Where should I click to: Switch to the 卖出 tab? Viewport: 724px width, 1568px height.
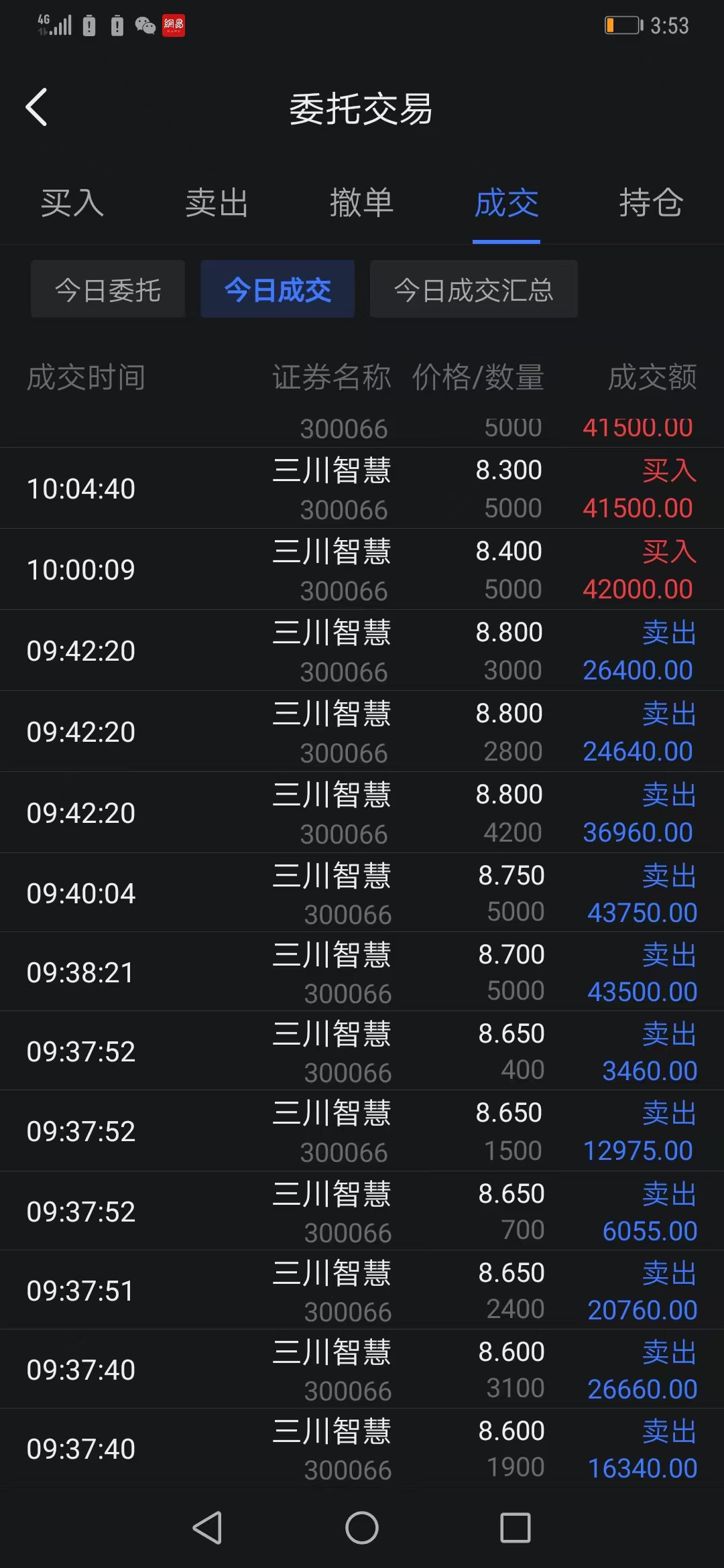pos(217,202)
